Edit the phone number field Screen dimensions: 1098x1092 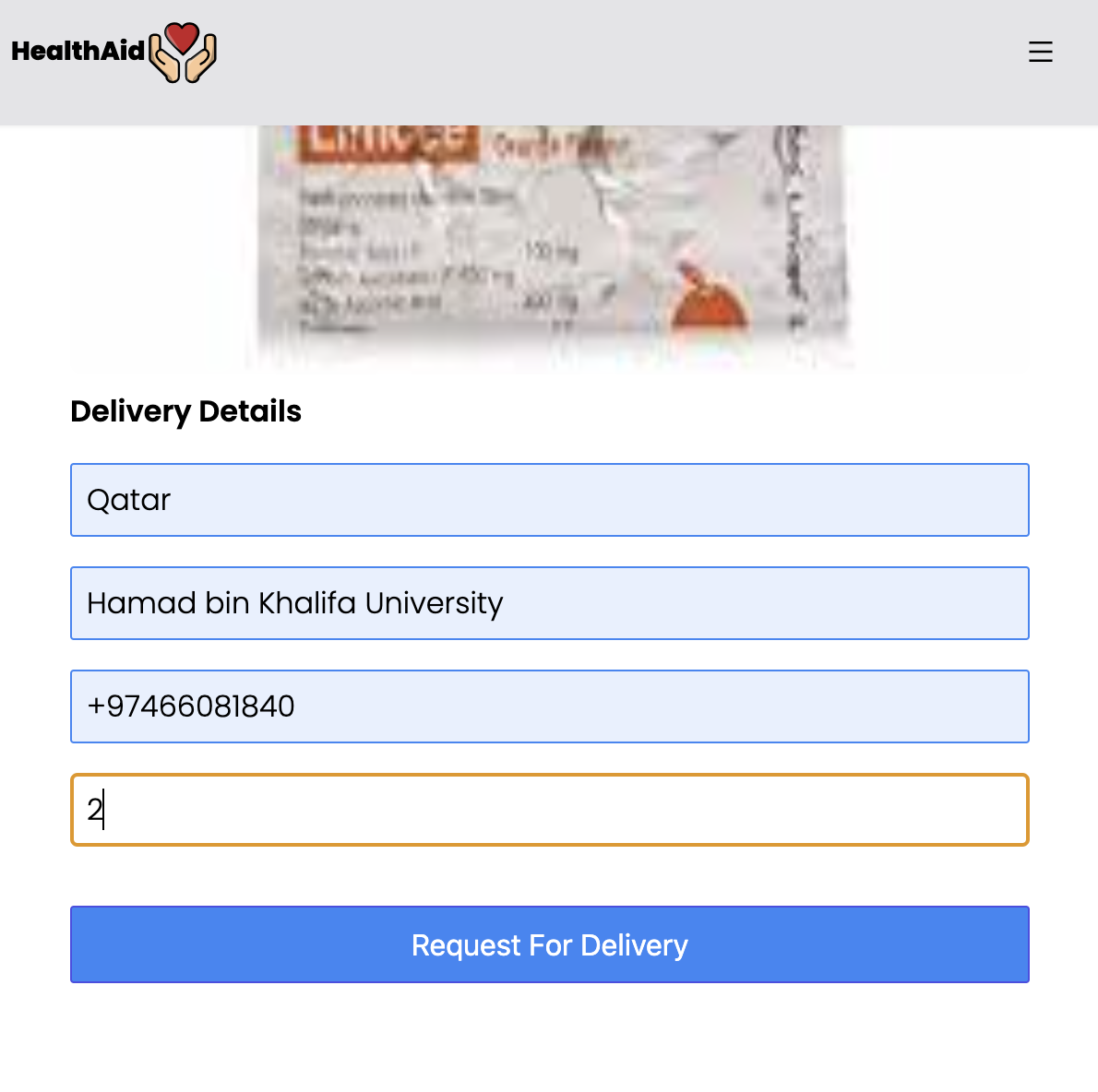(550, 706)
